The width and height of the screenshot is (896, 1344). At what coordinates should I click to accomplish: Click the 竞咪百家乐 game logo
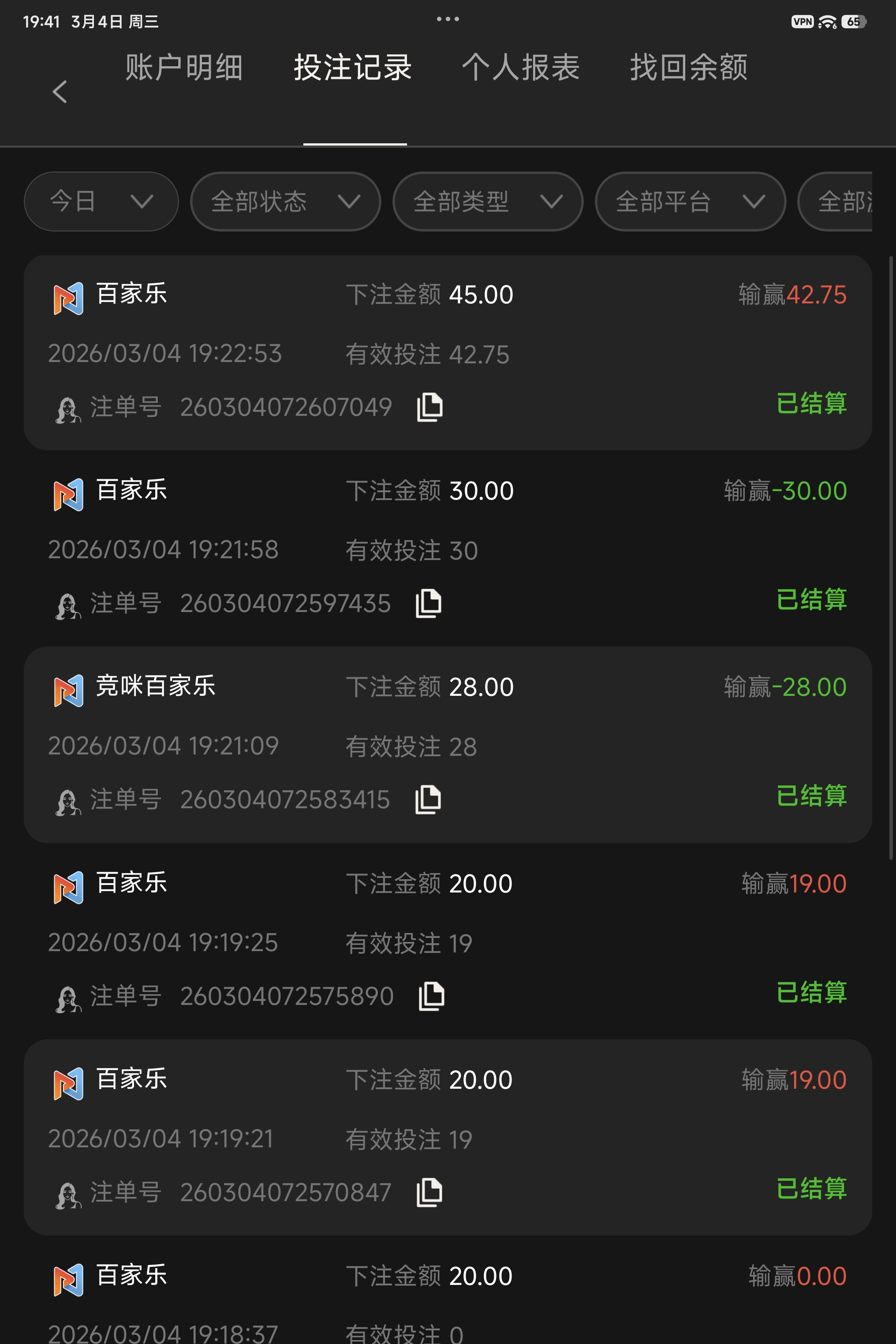tap(67, 690)
